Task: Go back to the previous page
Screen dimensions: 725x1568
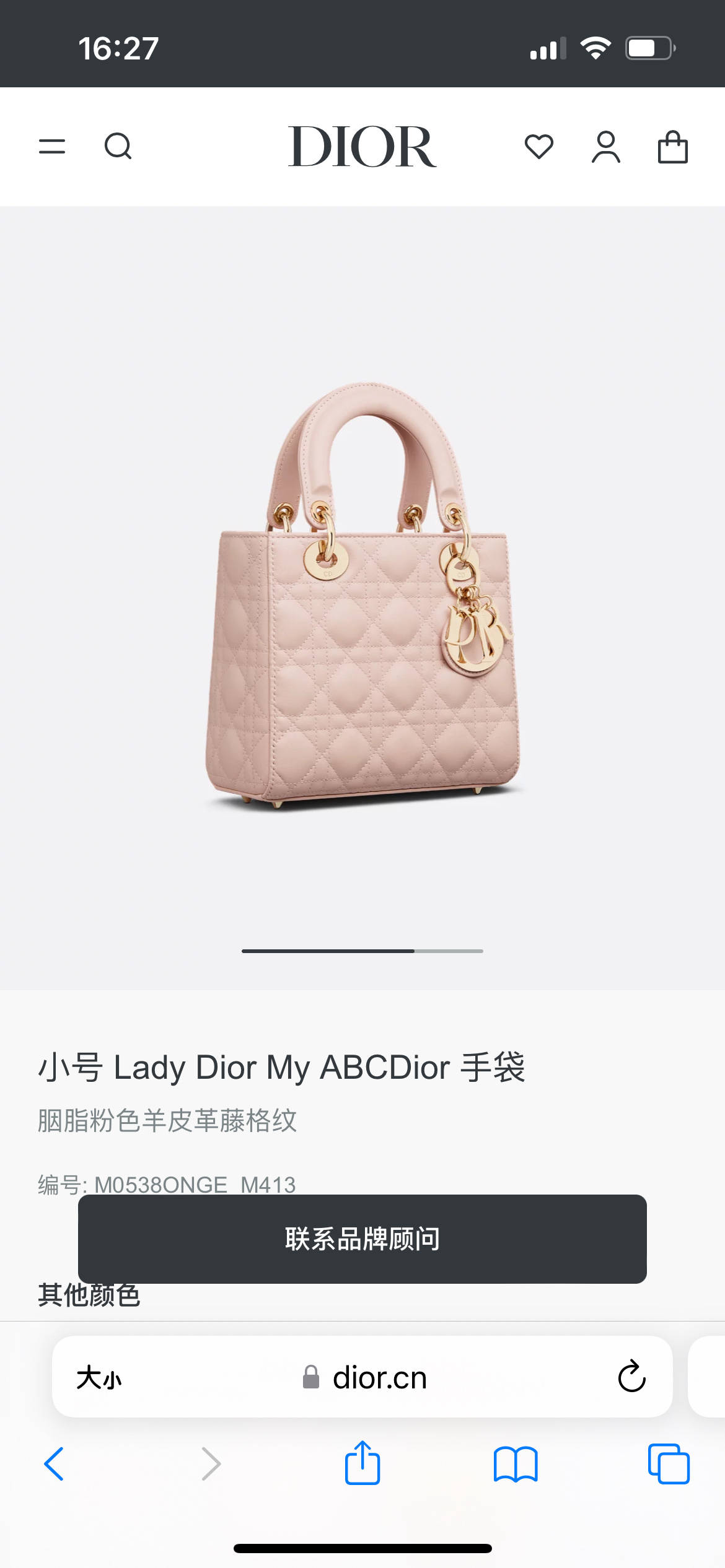Action: (55, 1464)
